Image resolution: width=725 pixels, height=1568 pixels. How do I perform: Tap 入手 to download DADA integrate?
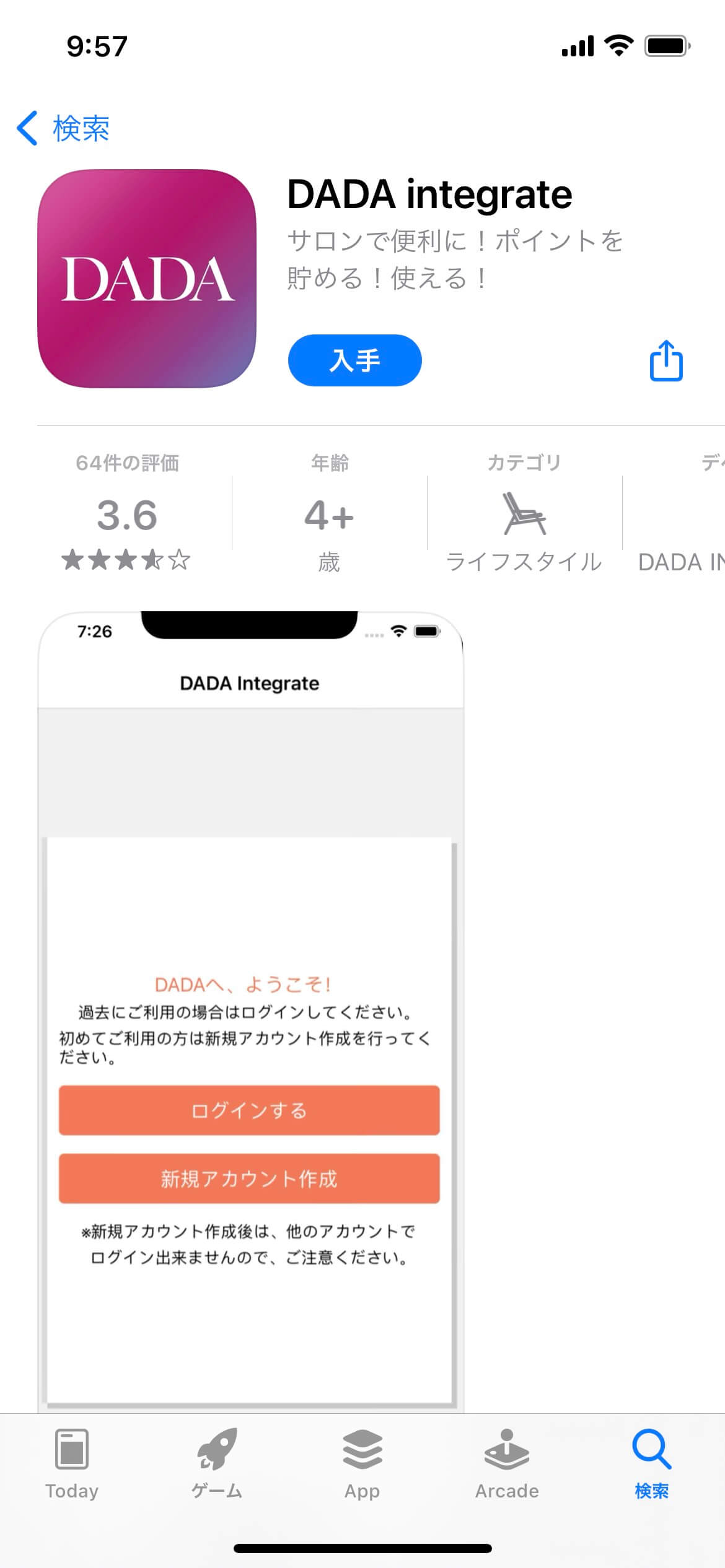354,360
